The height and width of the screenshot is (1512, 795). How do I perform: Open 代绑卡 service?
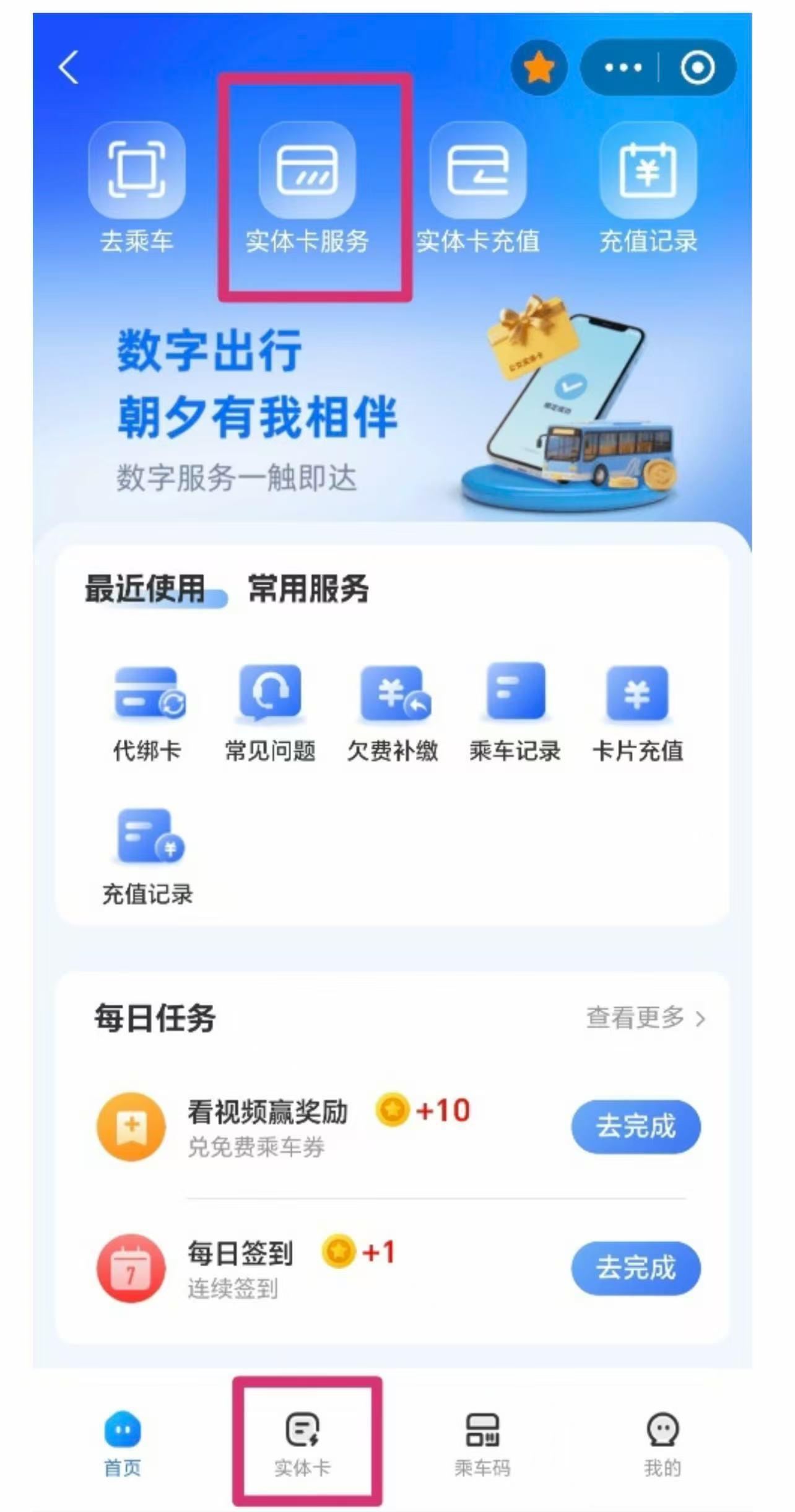click(x=147, y=714)
